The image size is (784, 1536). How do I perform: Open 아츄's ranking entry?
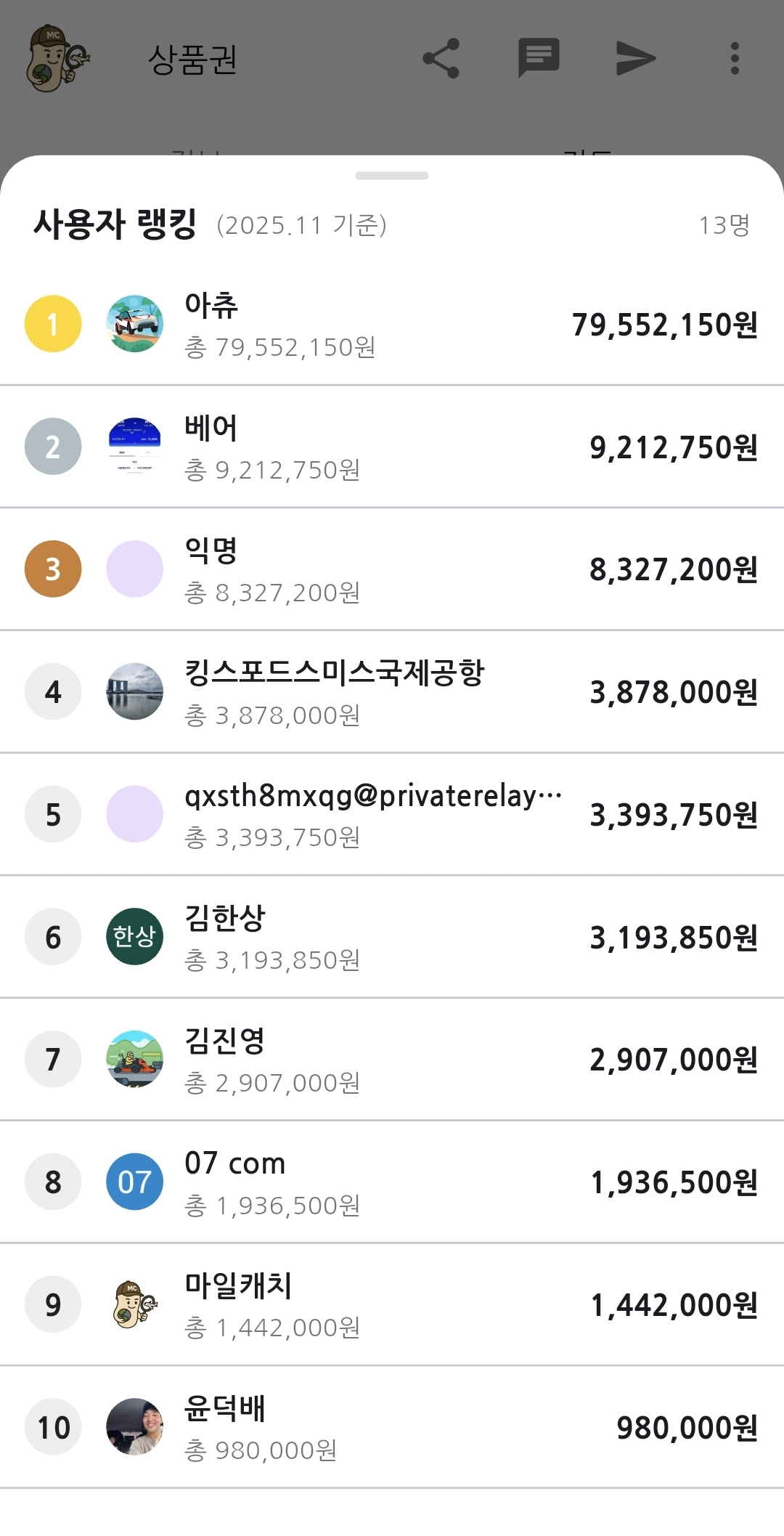[x=392, y=324]
